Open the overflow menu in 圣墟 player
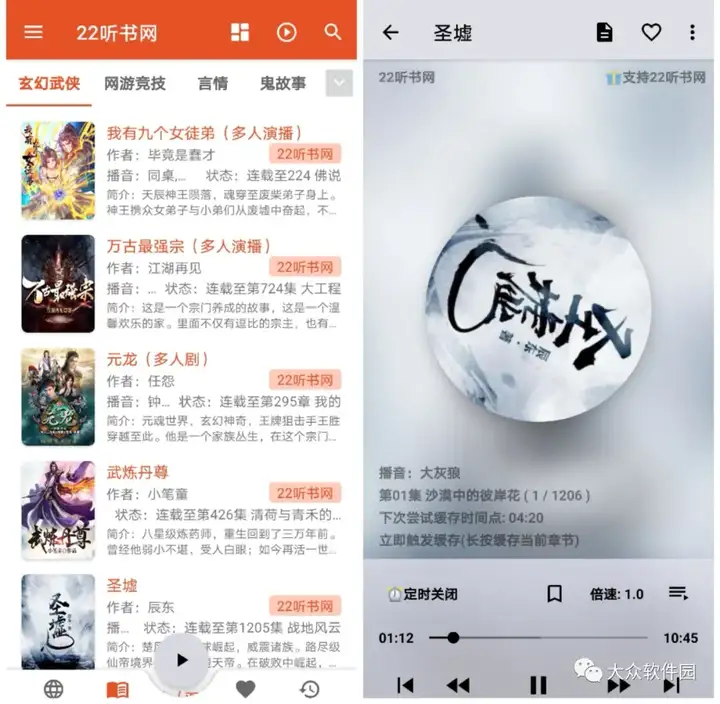Image resolution: width=720 pixels, height=704 pixels. [x=692, y=32]
